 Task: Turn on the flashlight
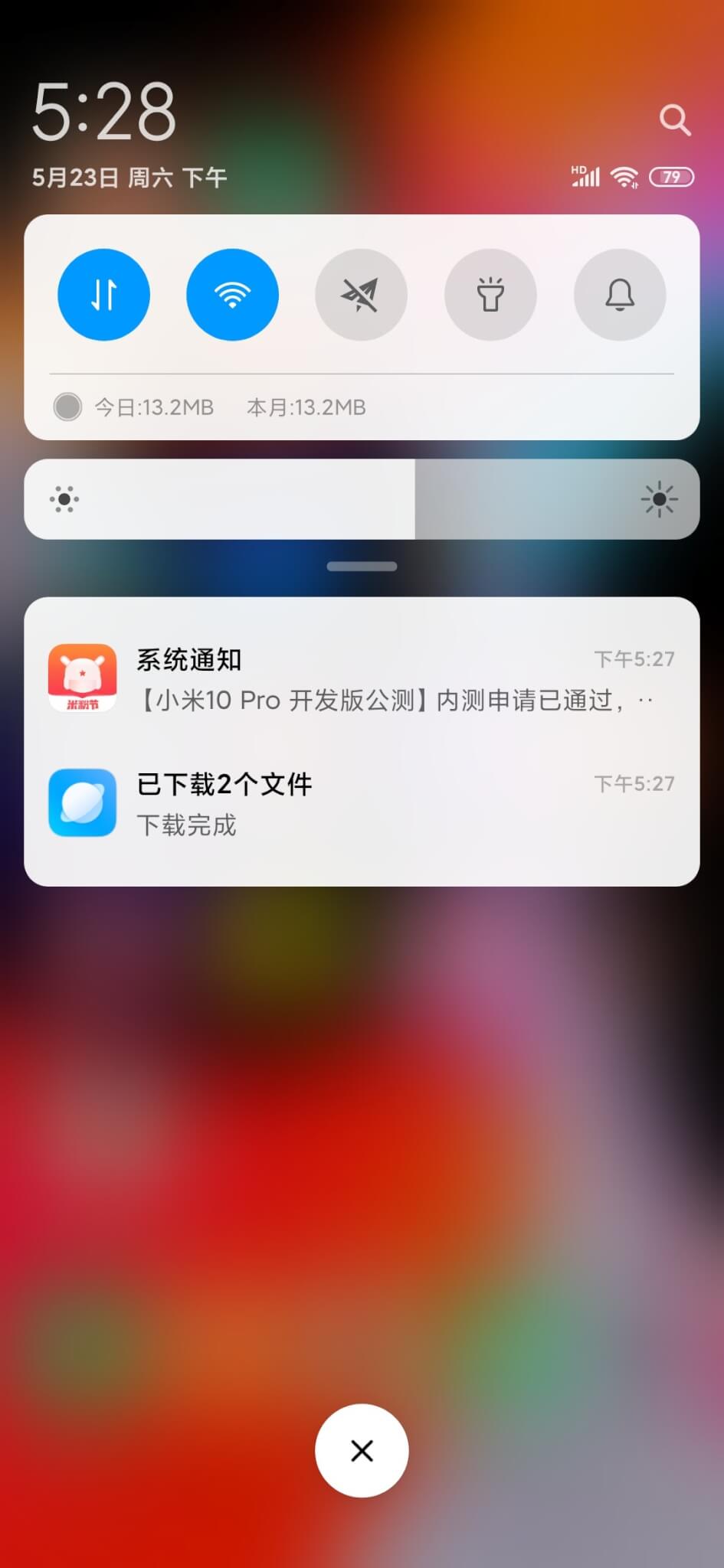[490, 295]
